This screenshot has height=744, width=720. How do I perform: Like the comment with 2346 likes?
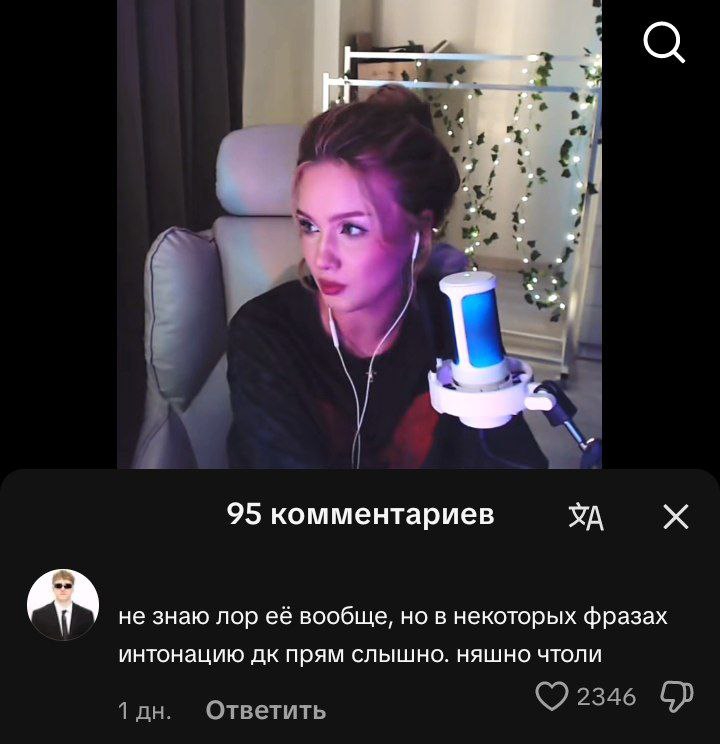point(552,696)
